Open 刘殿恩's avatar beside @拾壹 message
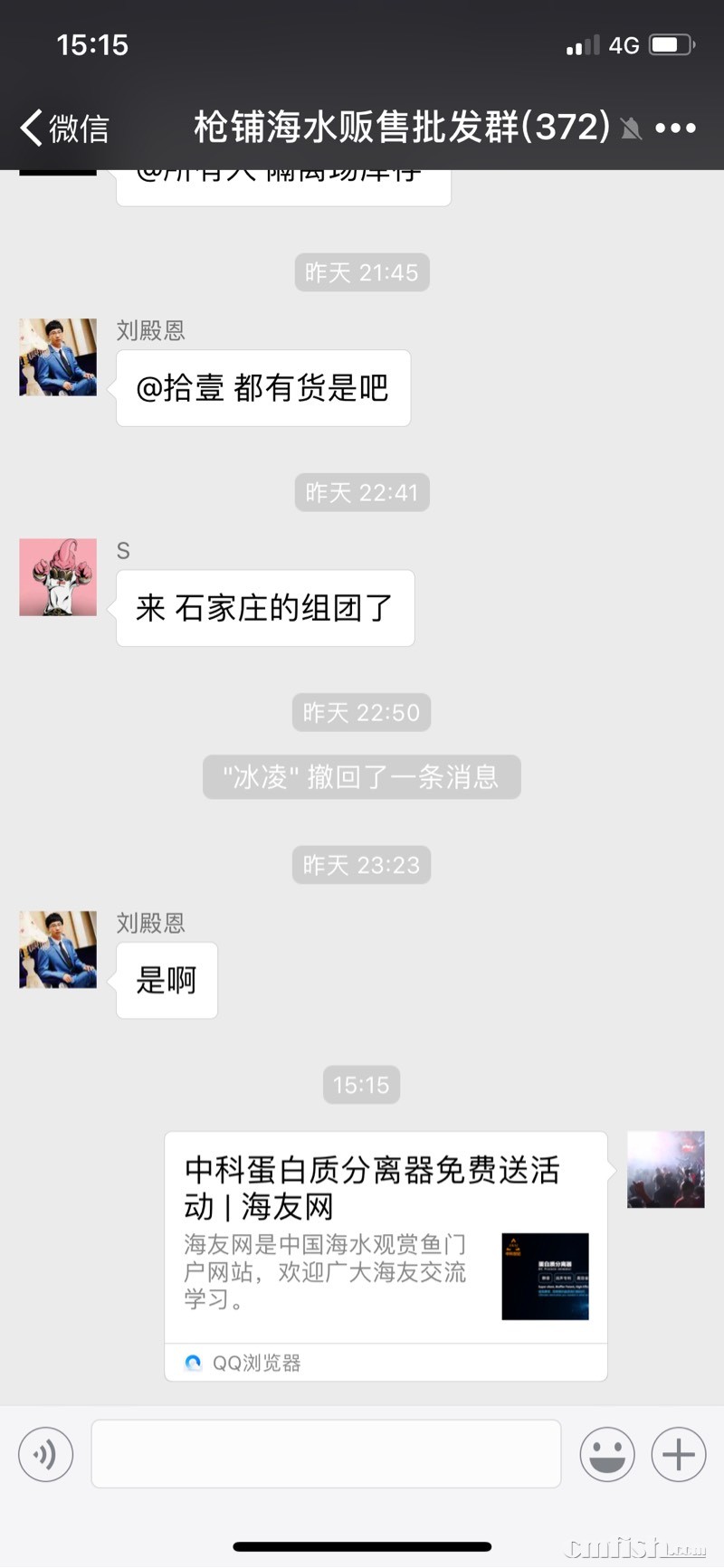Viewport: 724px width, 1568px height. click(x=58, y=356)
